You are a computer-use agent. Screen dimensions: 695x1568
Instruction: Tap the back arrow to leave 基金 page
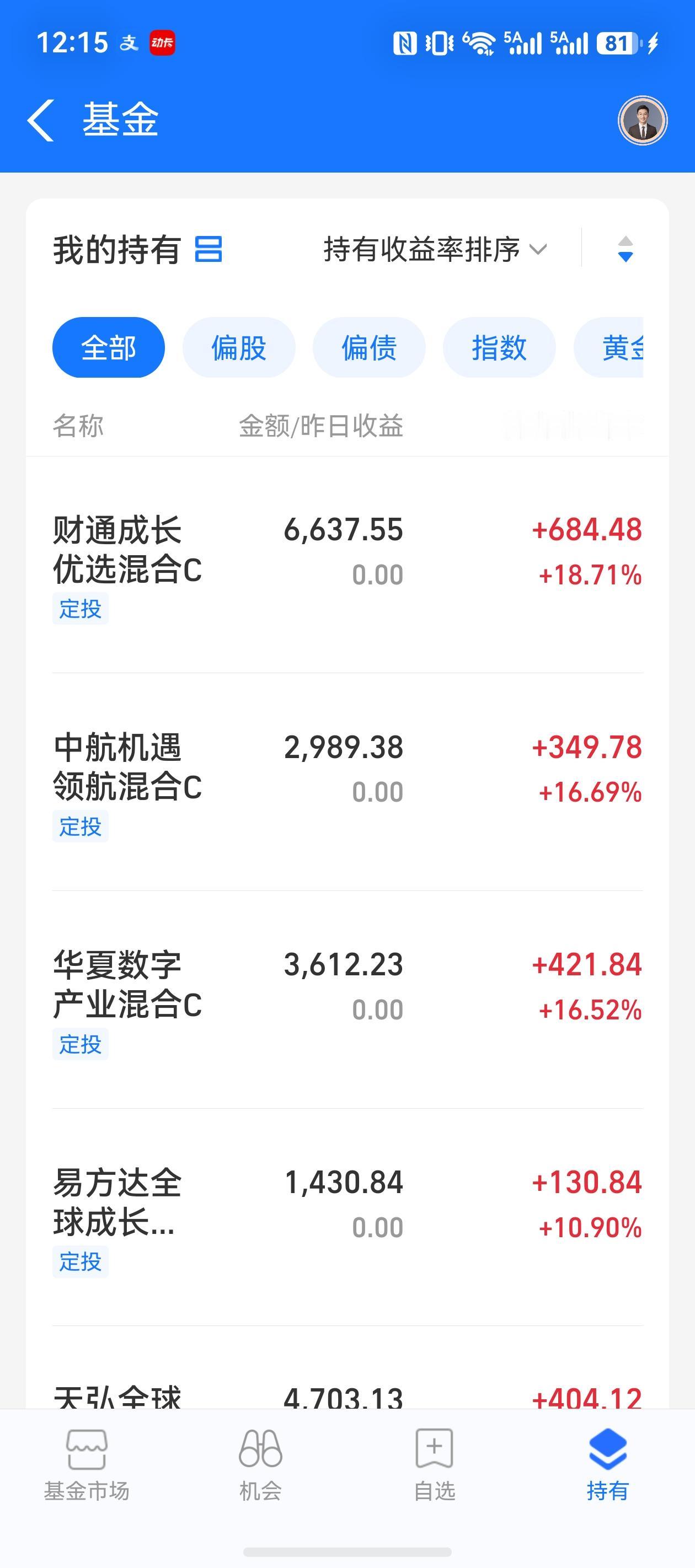(40, 119)
